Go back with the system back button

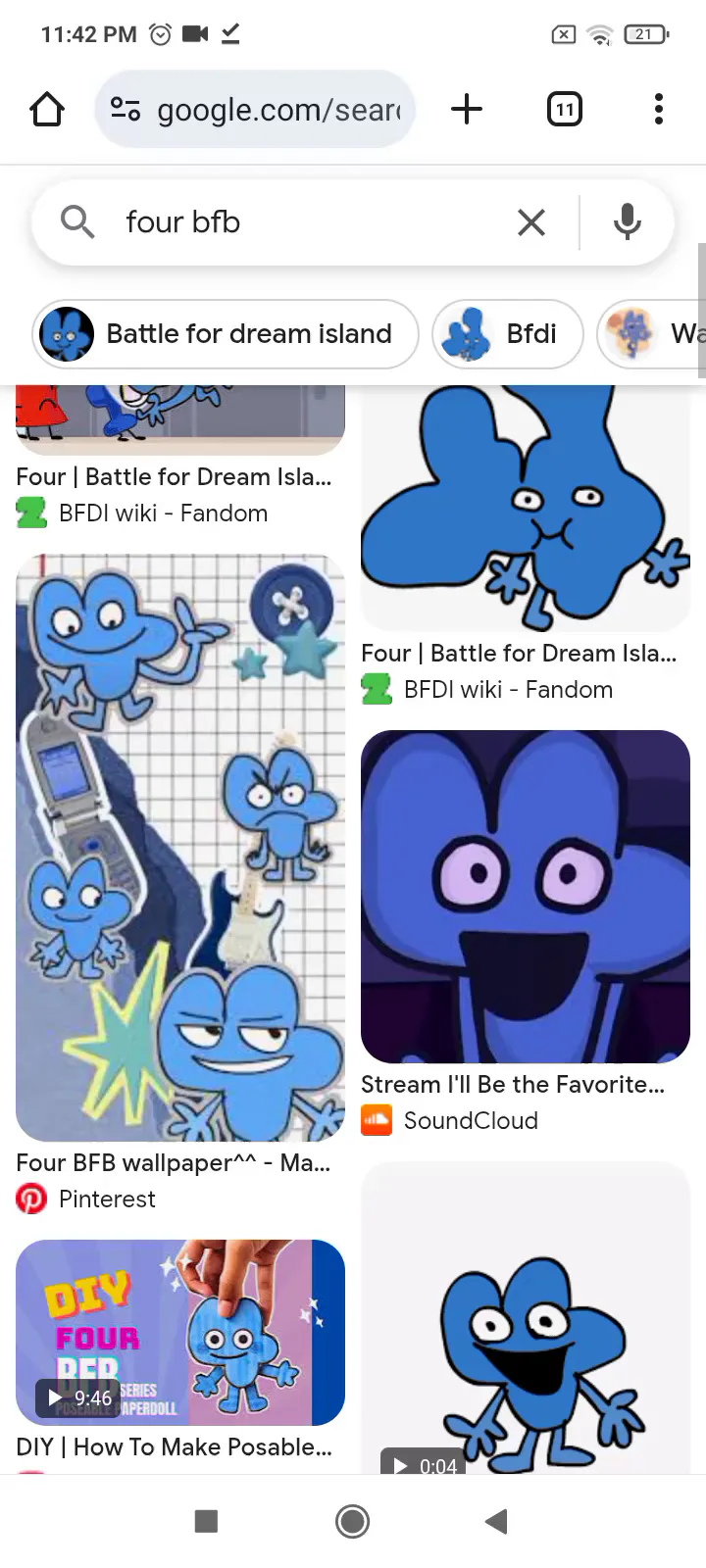point(497,1521)
